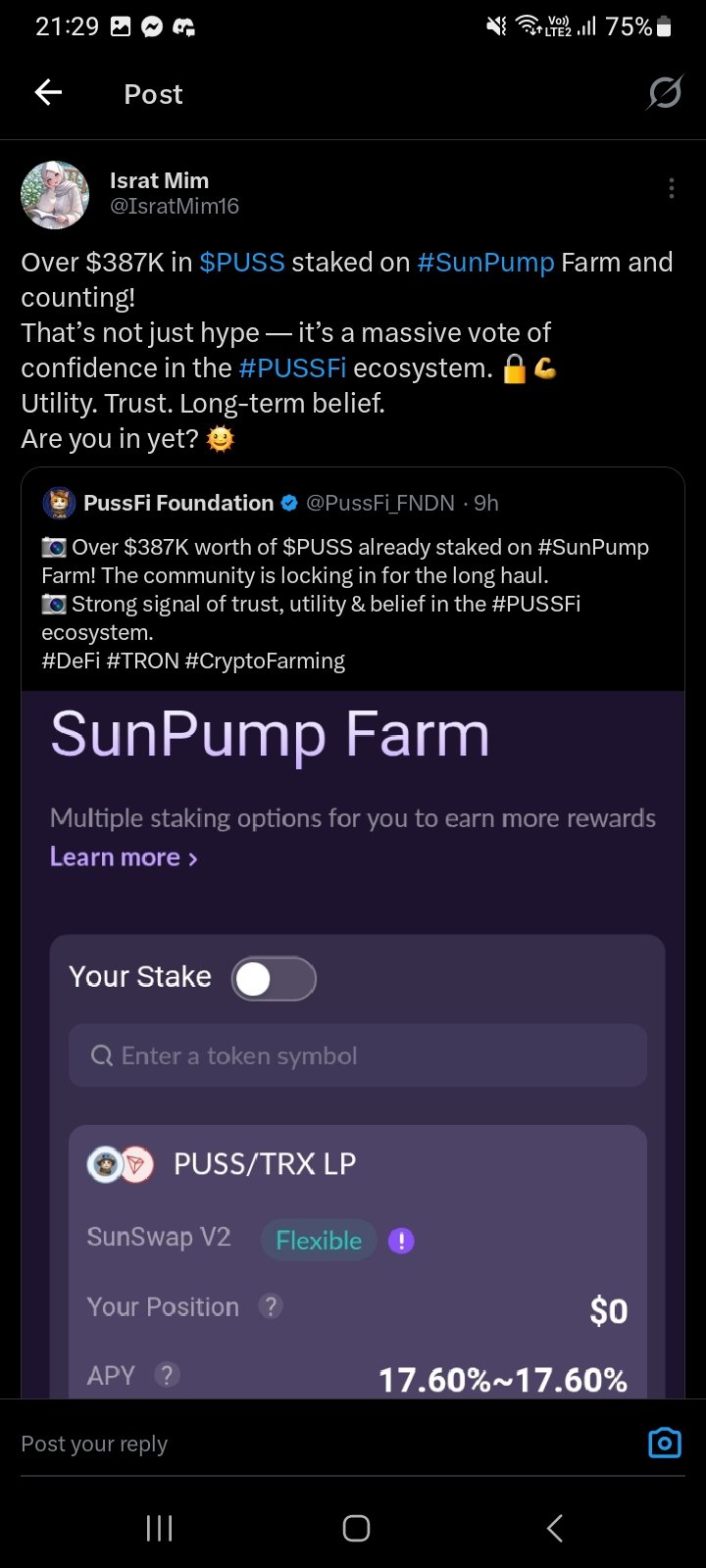Screen dimensions: 706x1568
Task: Open Israt Mim's profile picture
Action: [55, 194]
